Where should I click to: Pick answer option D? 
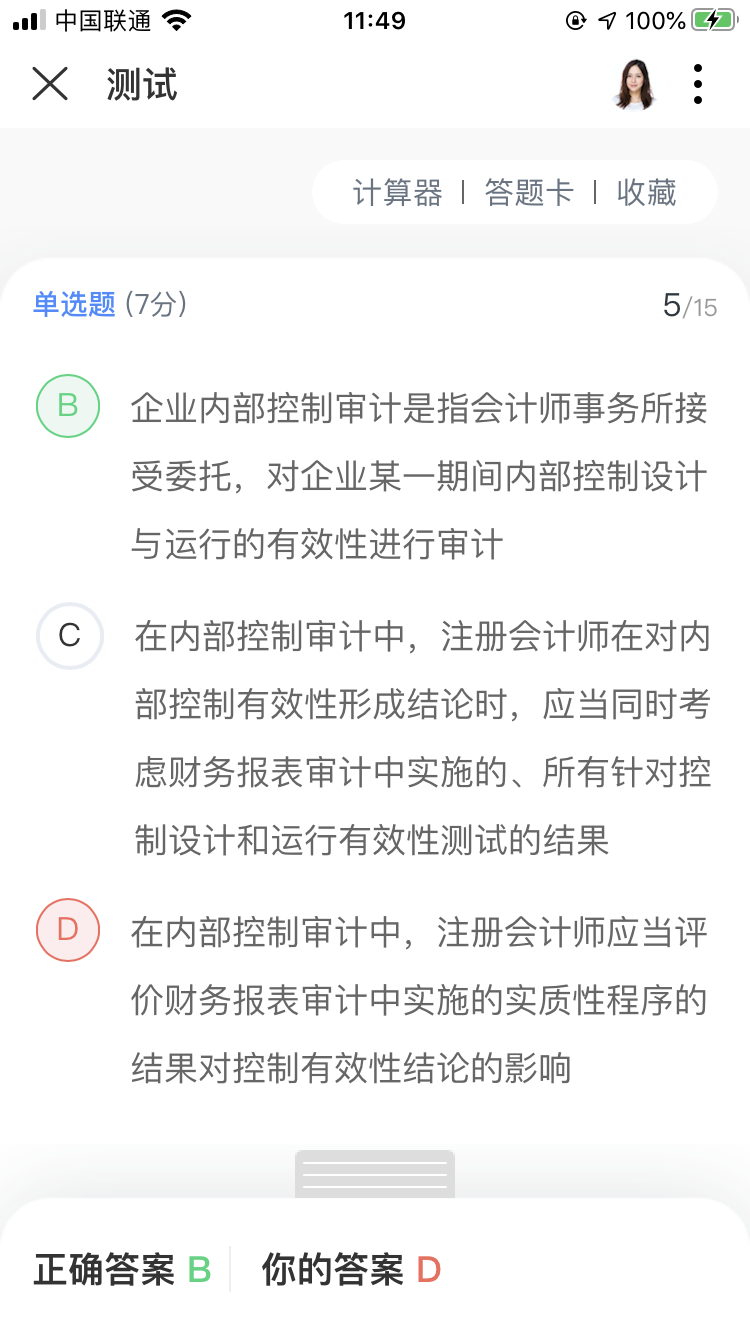[68, 930]
